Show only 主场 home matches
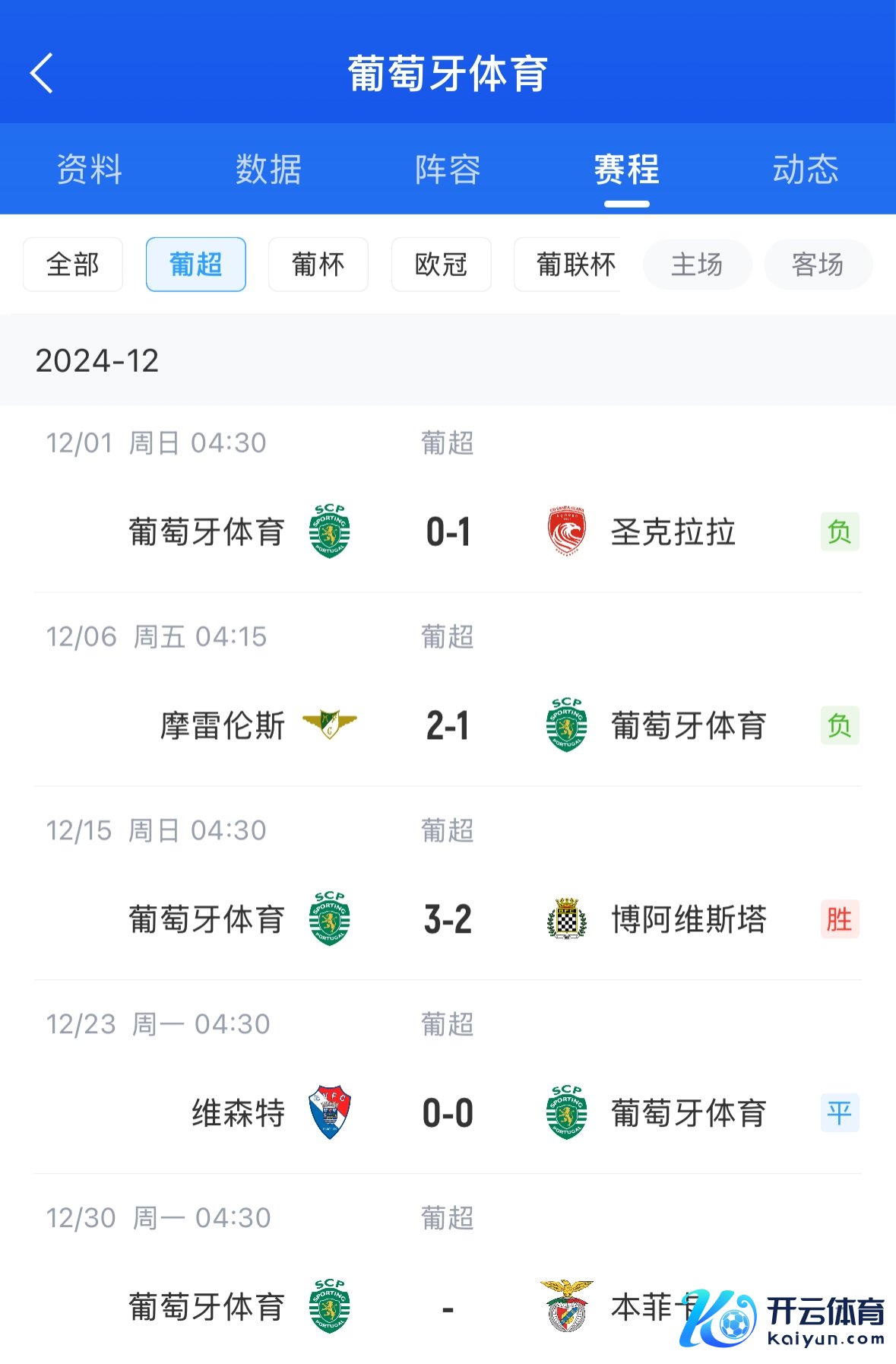 [x=697, y=265]
